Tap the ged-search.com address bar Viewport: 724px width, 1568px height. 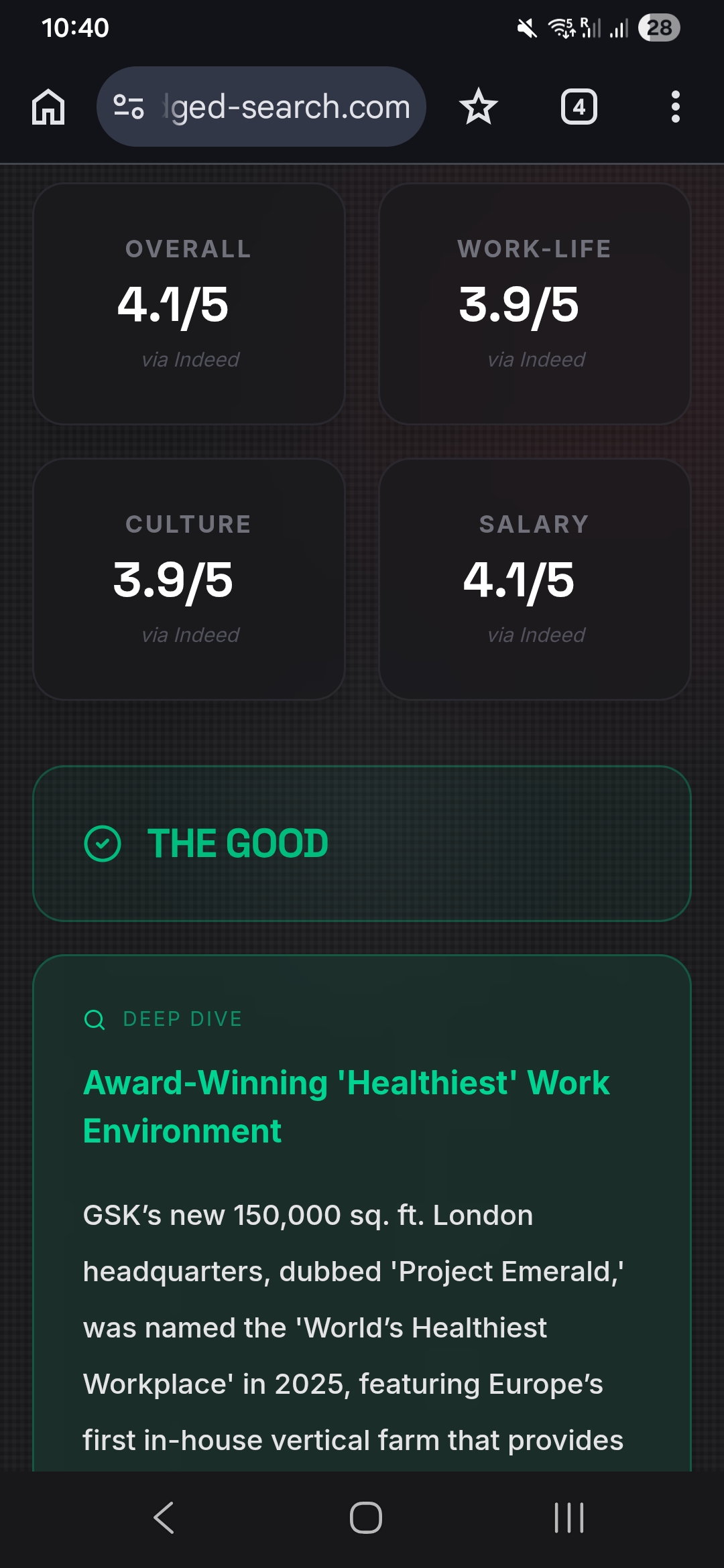(x=288, y=107)
